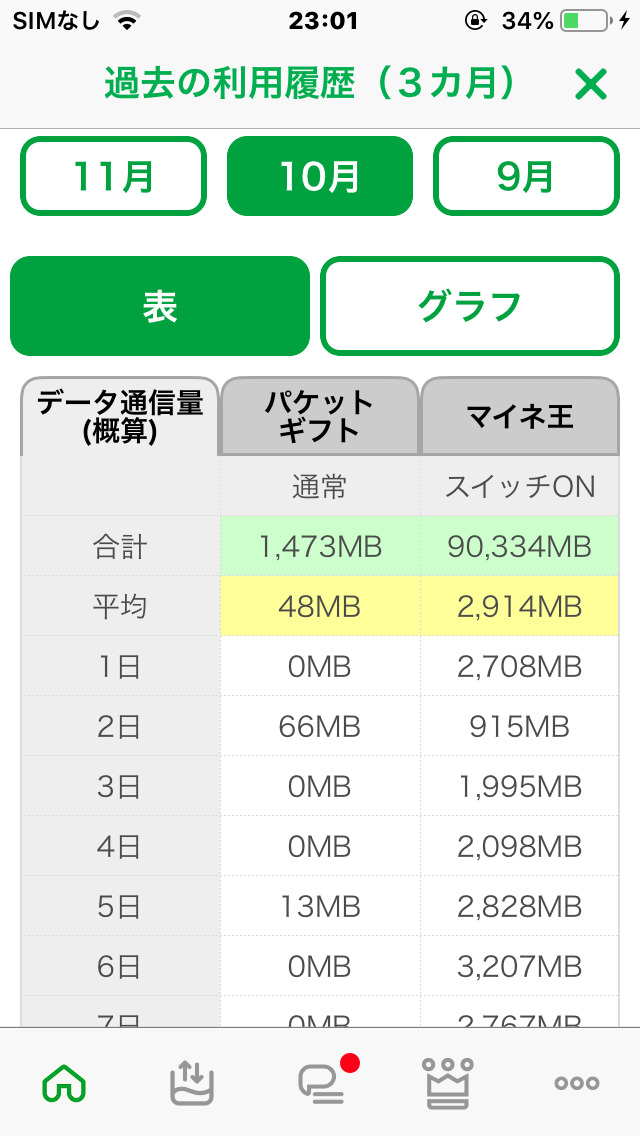Open the パケットギフト tab

[x=320, y=416]
